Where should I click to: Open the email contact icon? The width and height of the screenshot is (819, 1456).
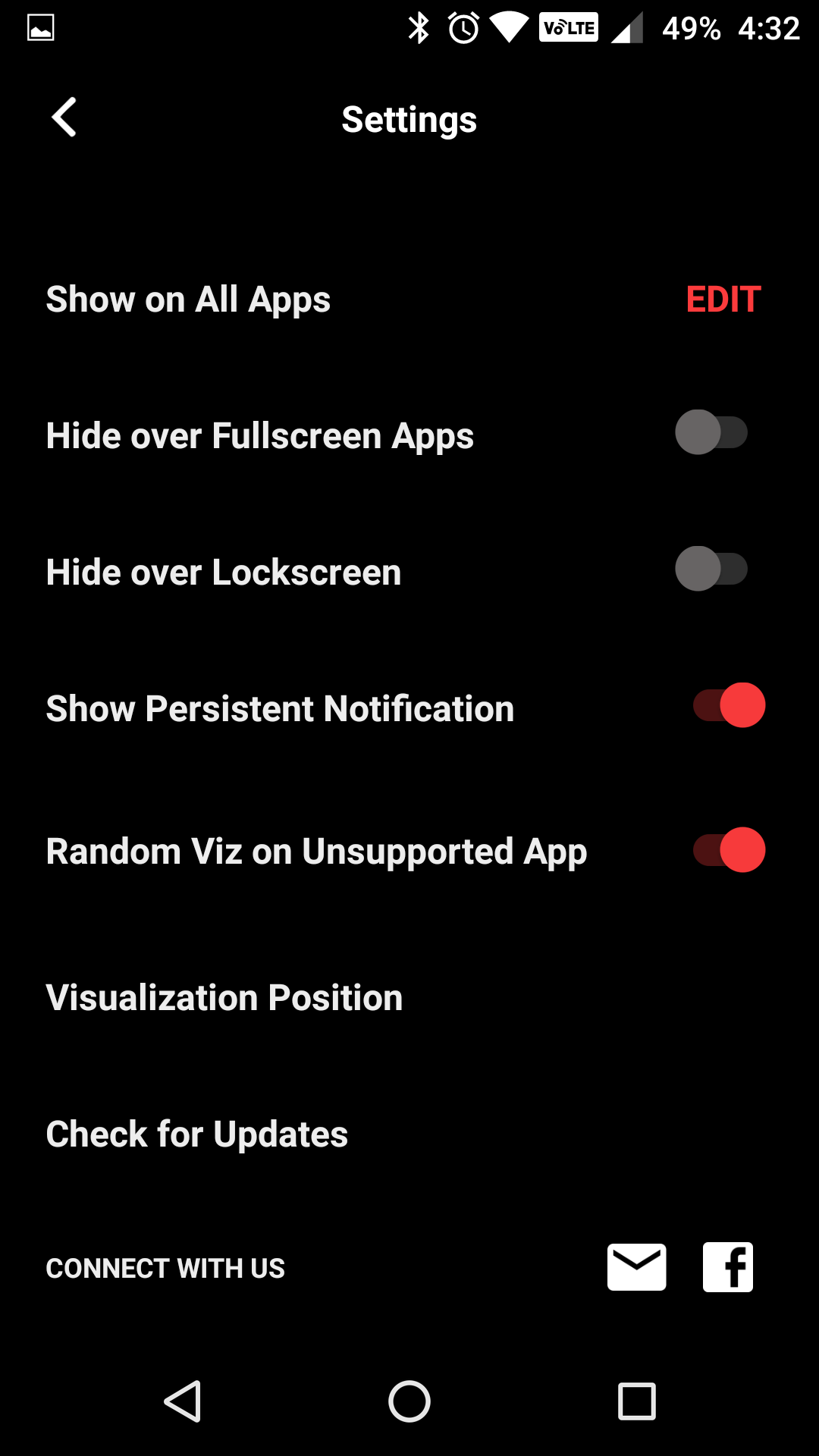636,1266
